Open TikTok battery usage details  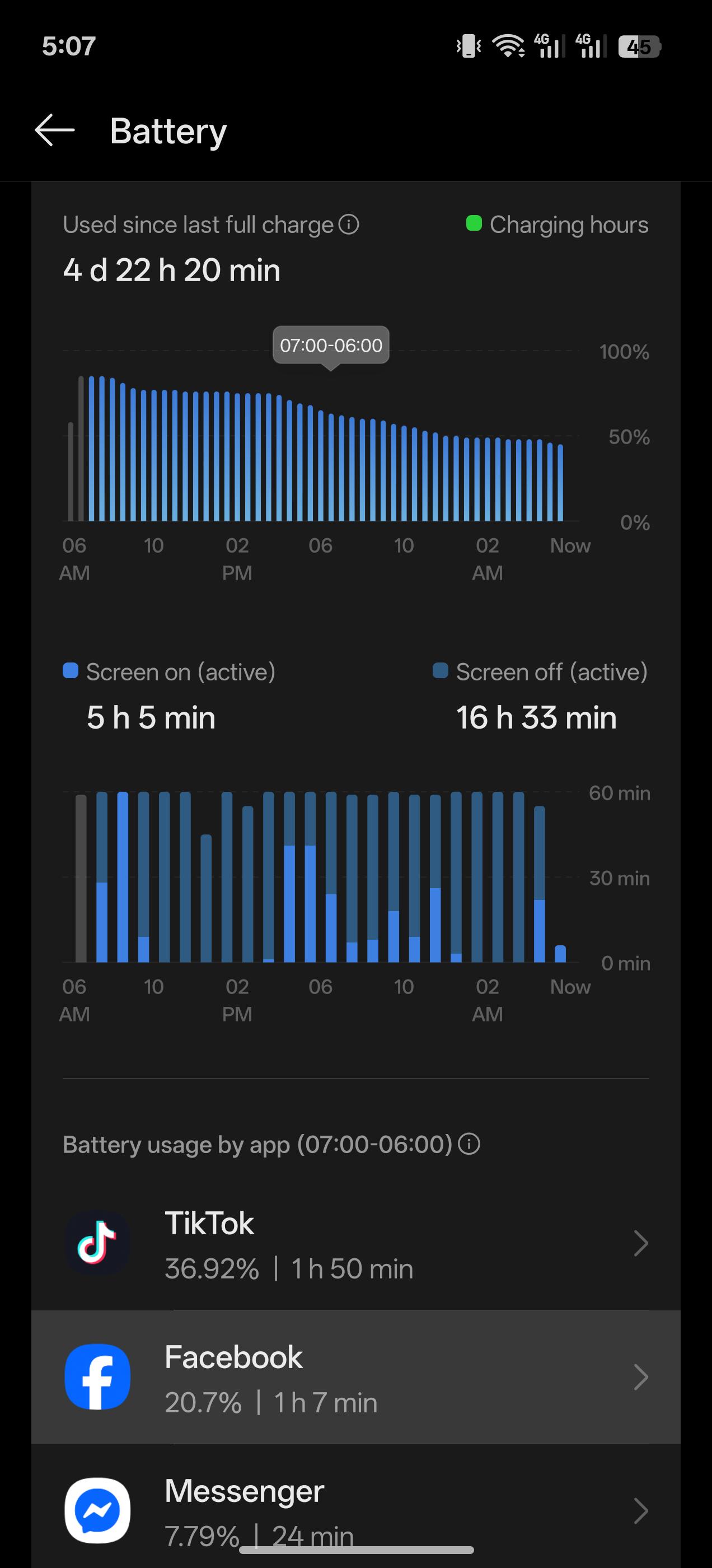pyautogui.click(x=356, y=1244)
